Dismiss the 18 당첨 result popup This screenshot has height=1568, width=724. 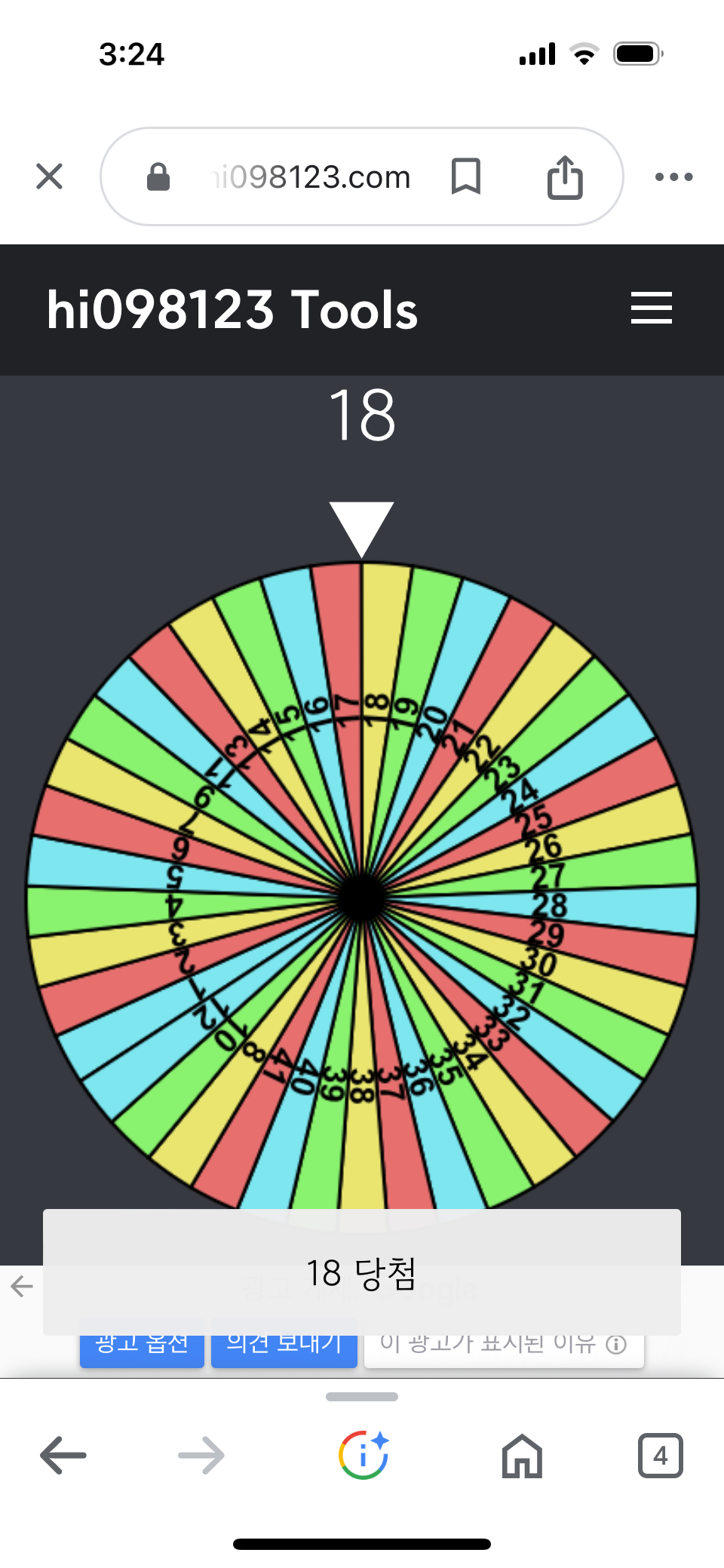[x=362, y=1272]
